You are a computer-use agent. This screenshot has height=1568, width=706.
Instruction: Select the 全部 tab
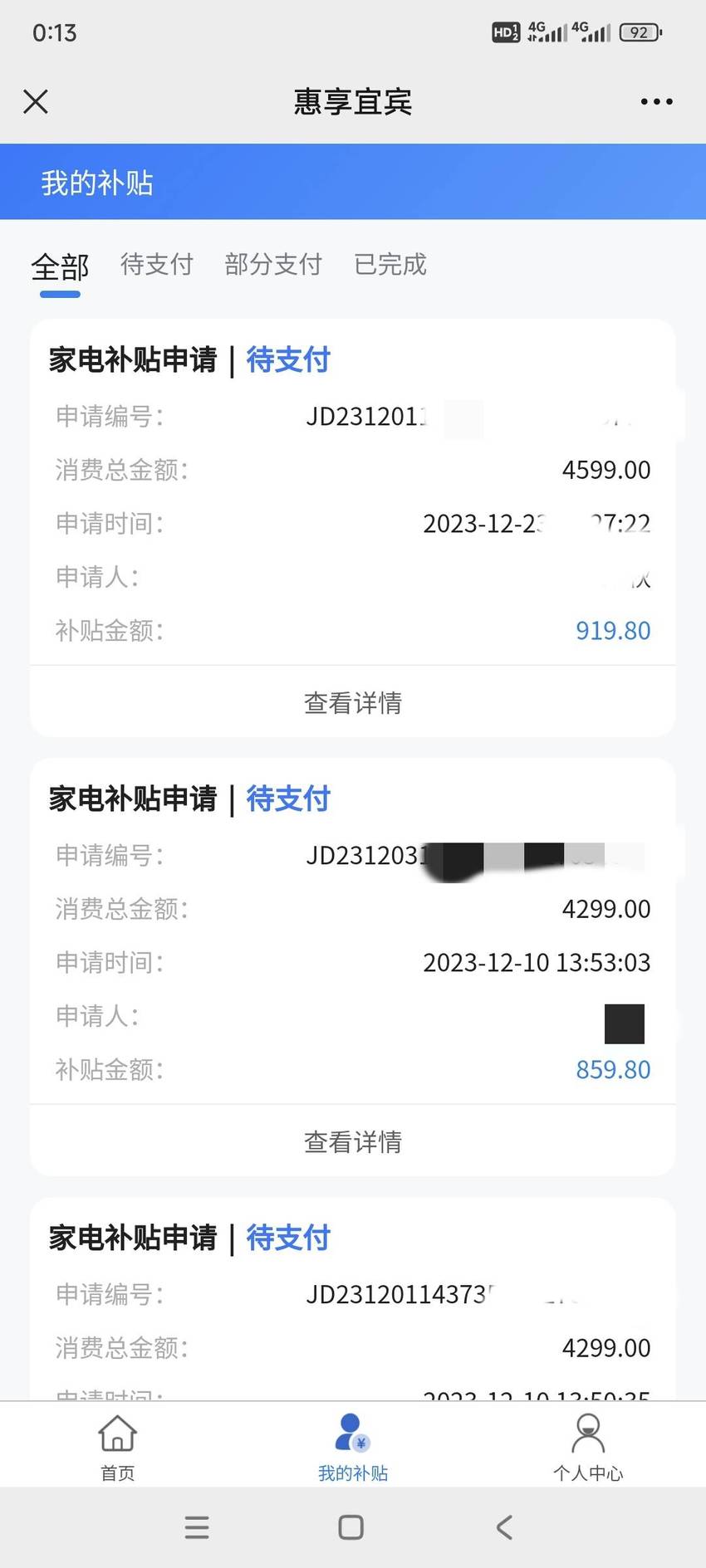click(x=60, y=267)
